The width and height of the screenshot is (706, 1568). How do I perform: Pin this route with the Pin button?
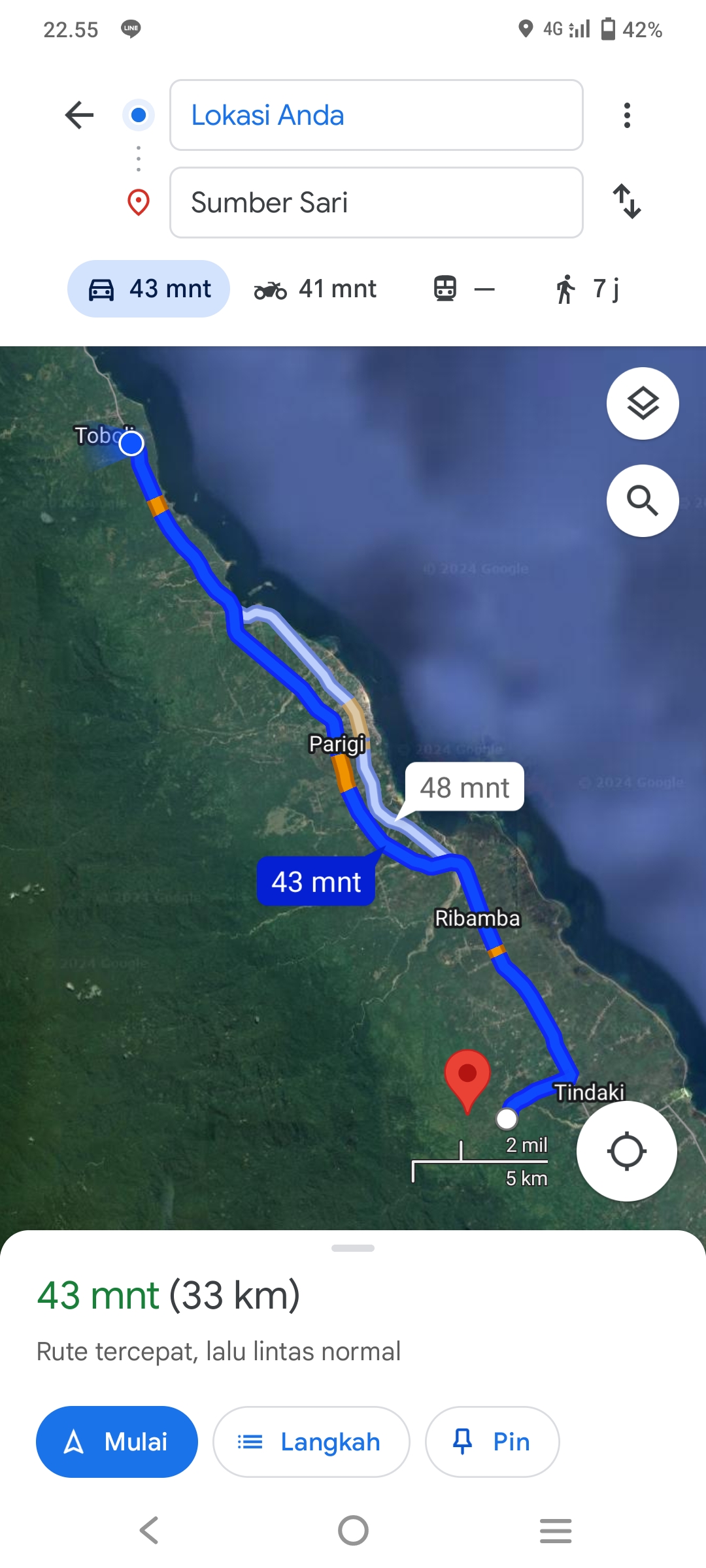tap(492, 1442)
